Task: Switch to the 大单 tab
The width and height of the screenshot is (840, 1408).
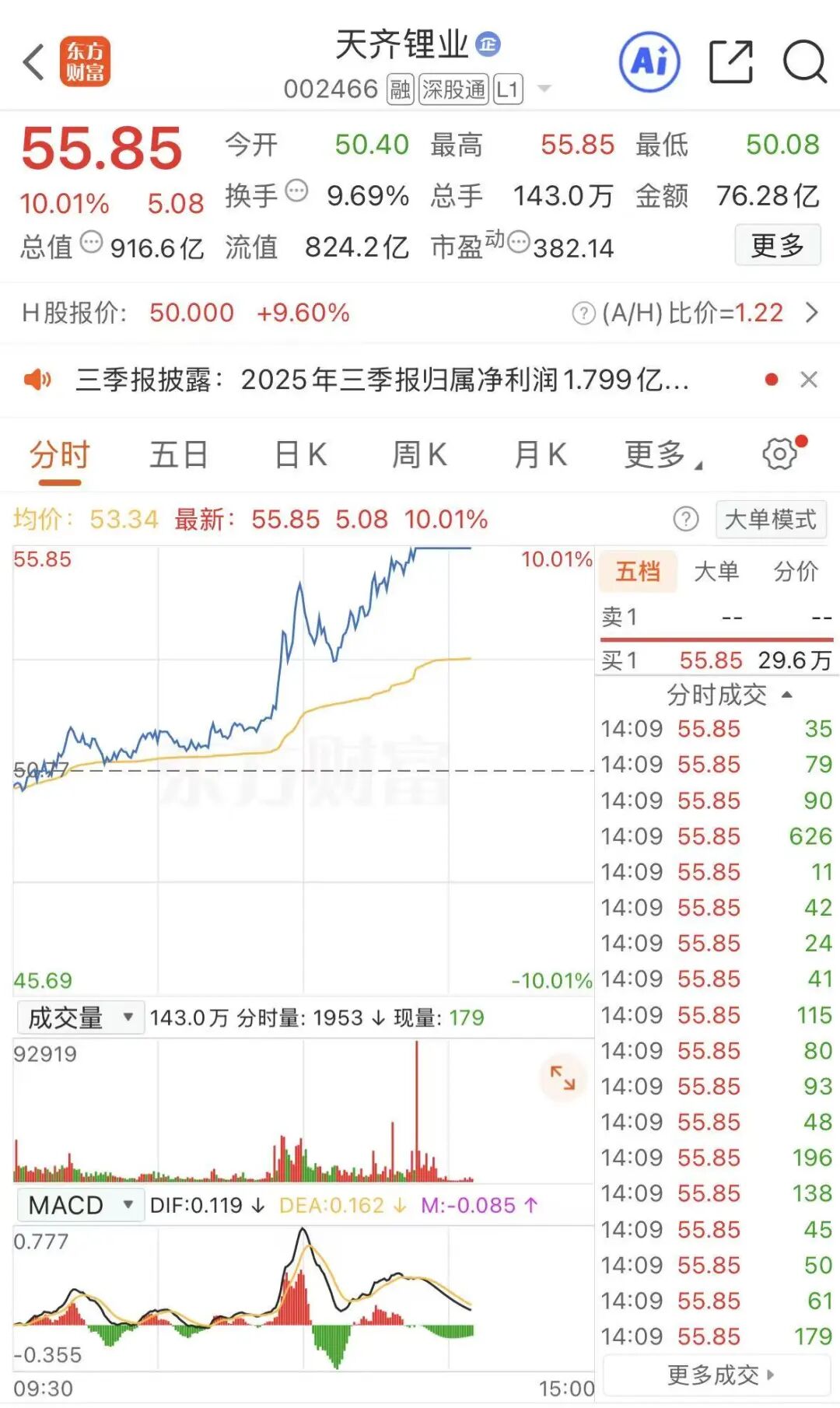Action: pyautogui.click(x=716, y=572)
